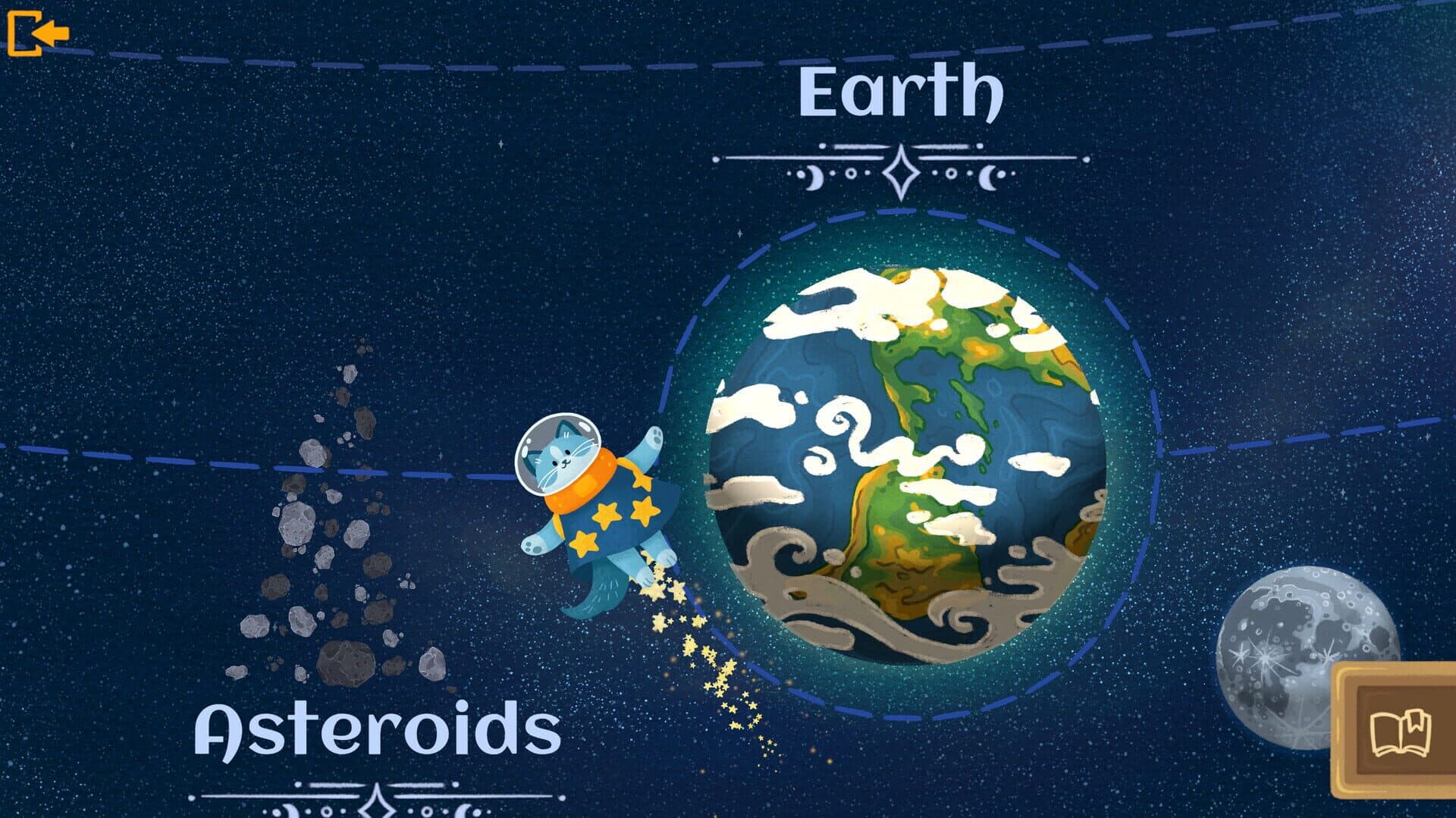
Task: Open the book journal button
Action: 1400,733
